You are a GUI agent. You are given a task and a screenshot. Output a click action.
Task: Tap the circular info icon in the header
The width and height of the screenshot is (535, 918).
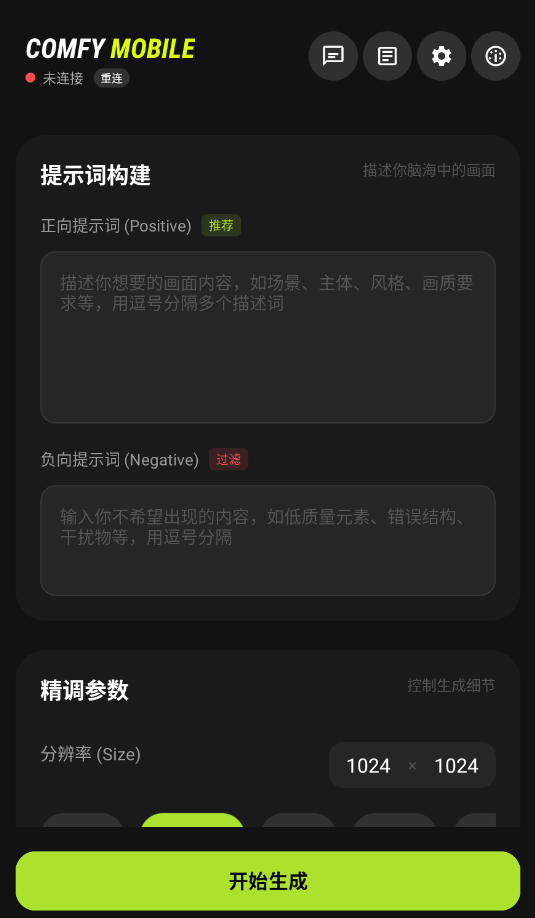495,56
